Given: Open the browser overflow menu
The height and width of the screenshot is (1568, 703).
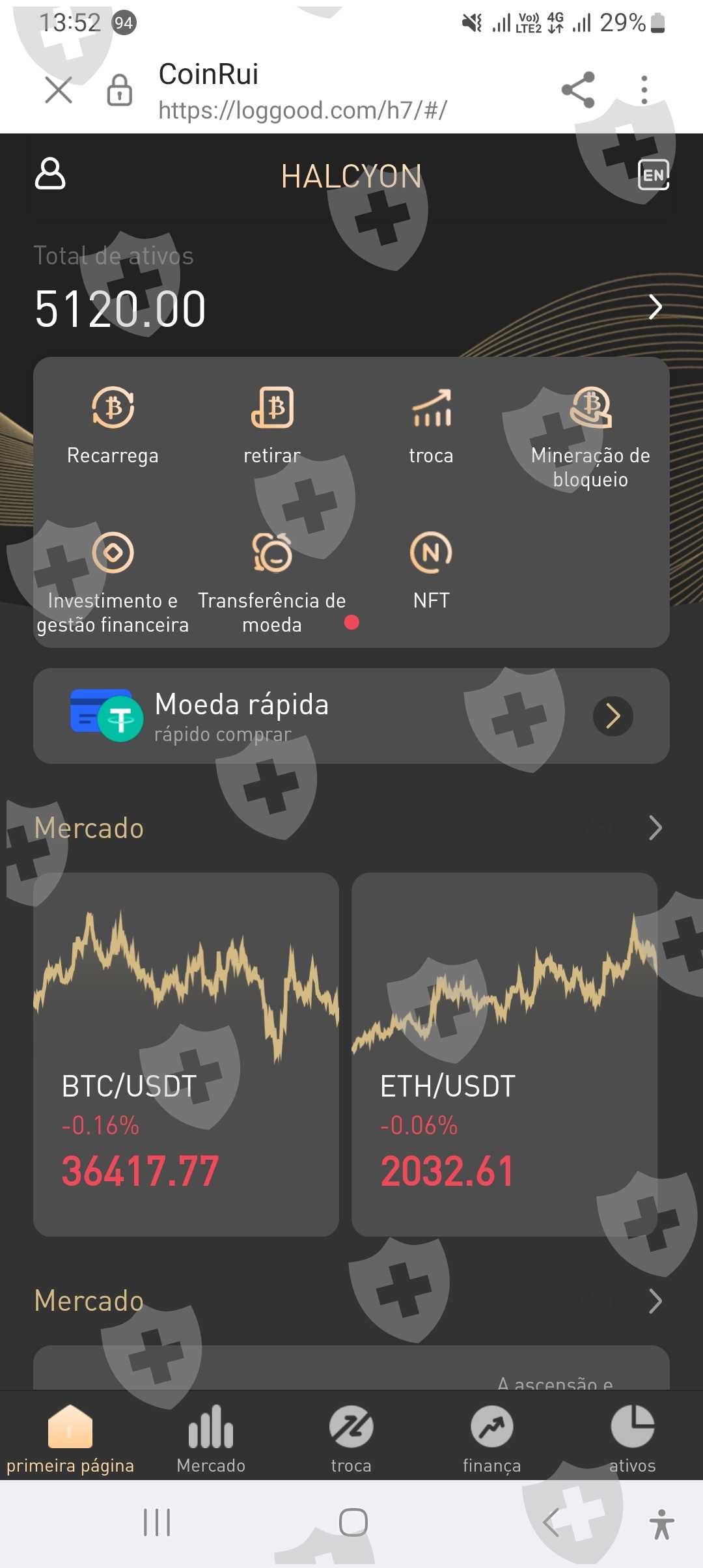Looking at the screenshot, I should [644, 90].
